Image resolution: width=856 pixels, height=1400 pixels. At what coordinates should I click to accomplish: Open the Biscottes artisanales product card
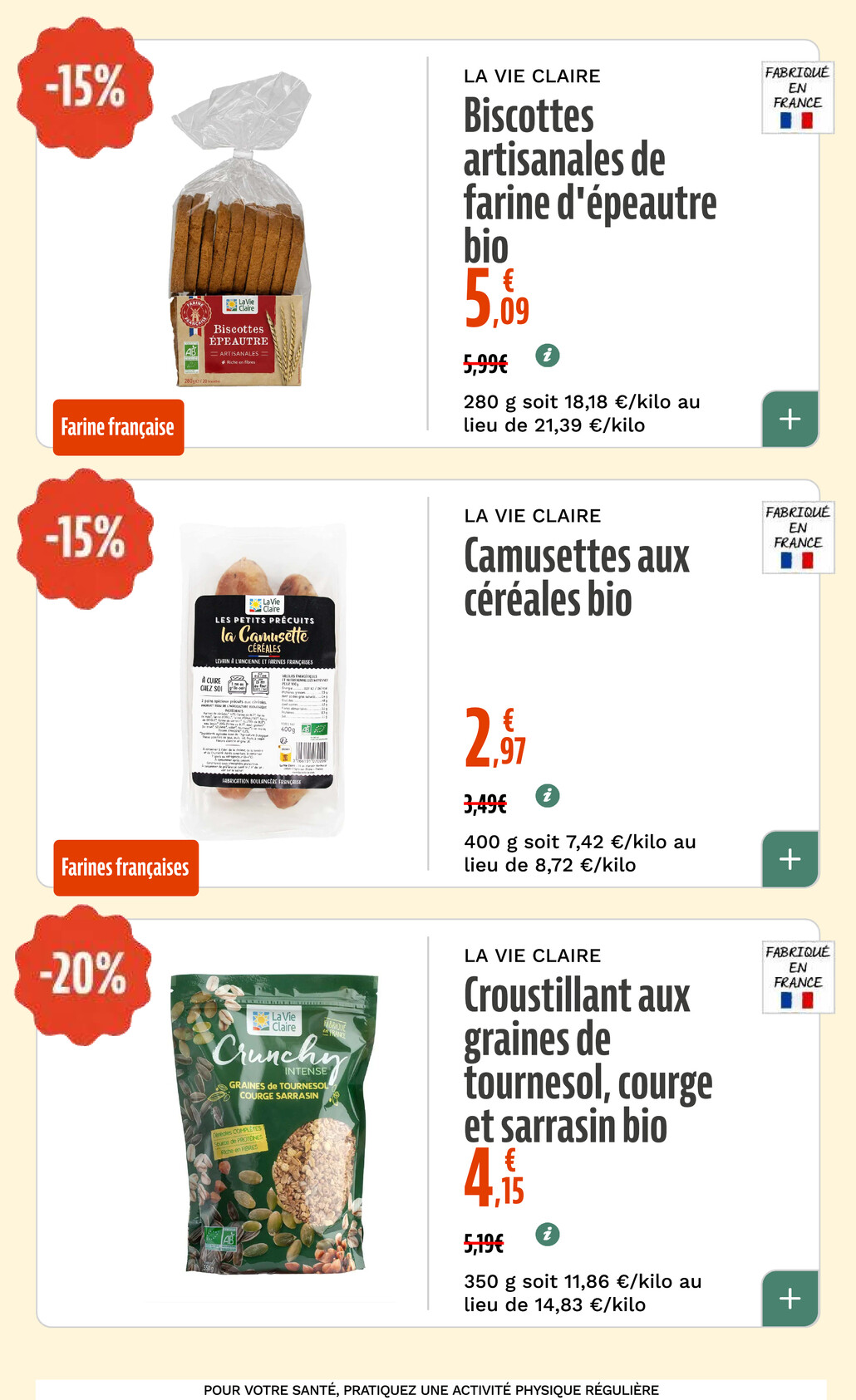428,243
